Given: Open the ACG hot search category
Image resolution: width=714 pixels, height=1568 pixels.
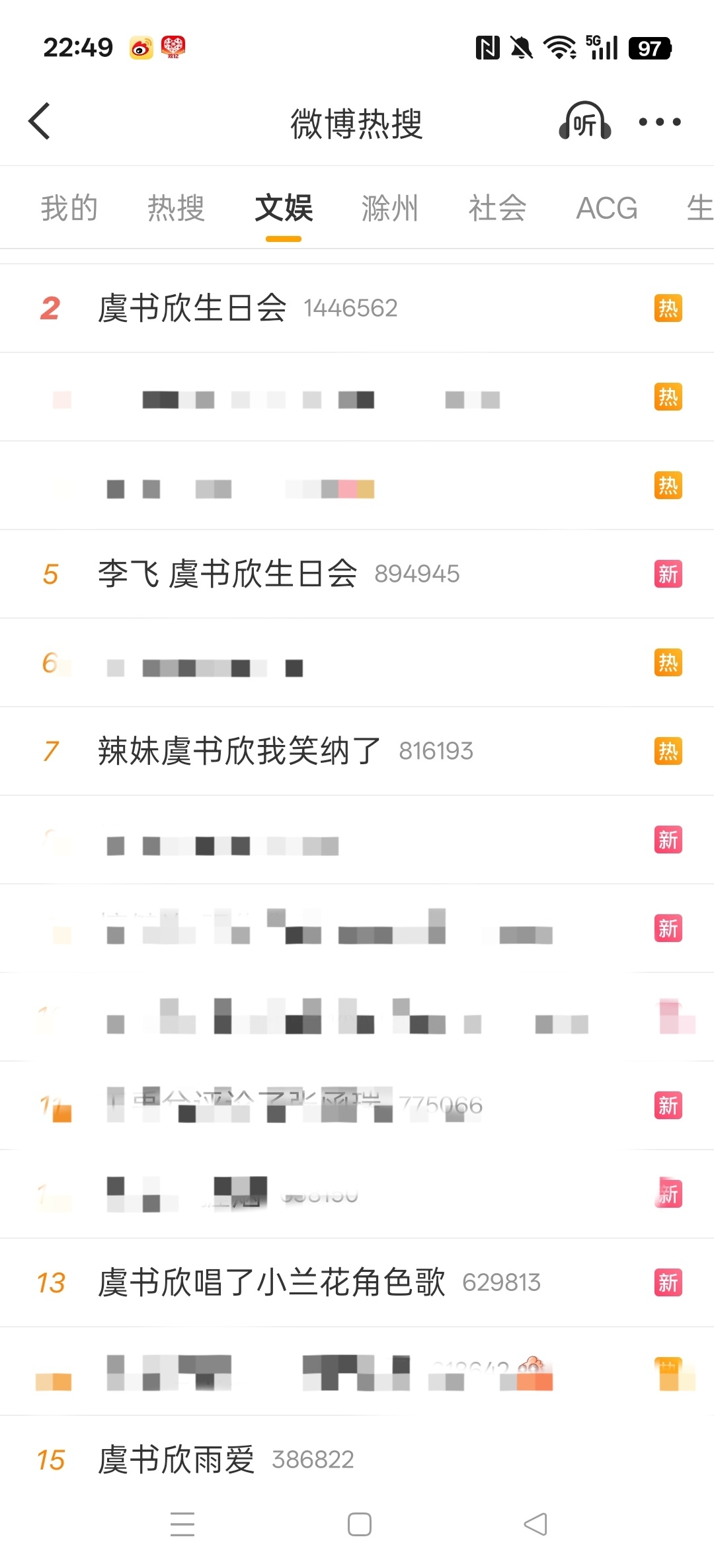Looking at the screenshot, I should tap(605, 208).
